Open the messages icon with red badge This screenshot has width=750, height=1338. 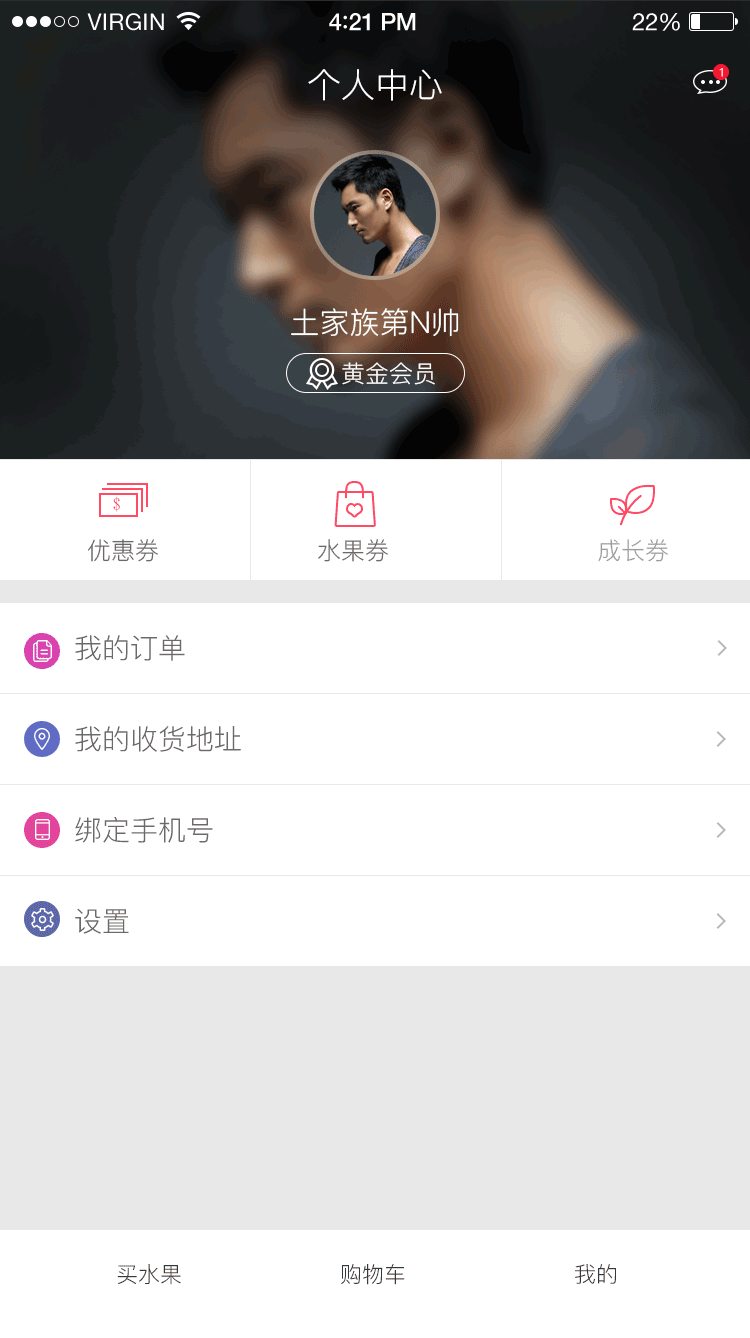pyautogui.click(x=710, y=82)
